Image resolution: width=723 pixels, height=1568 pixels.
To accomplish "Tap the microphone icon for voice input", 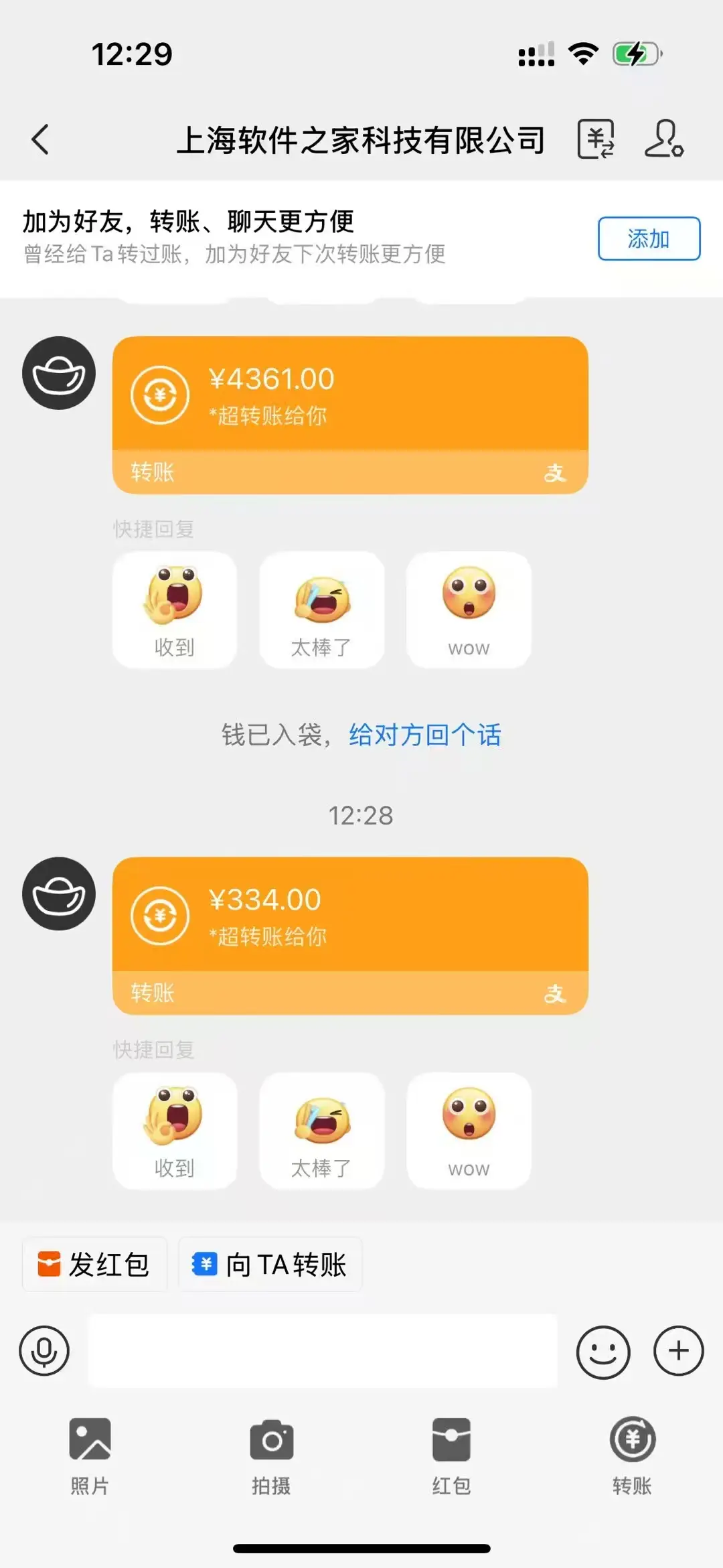I will [44, 1351].
